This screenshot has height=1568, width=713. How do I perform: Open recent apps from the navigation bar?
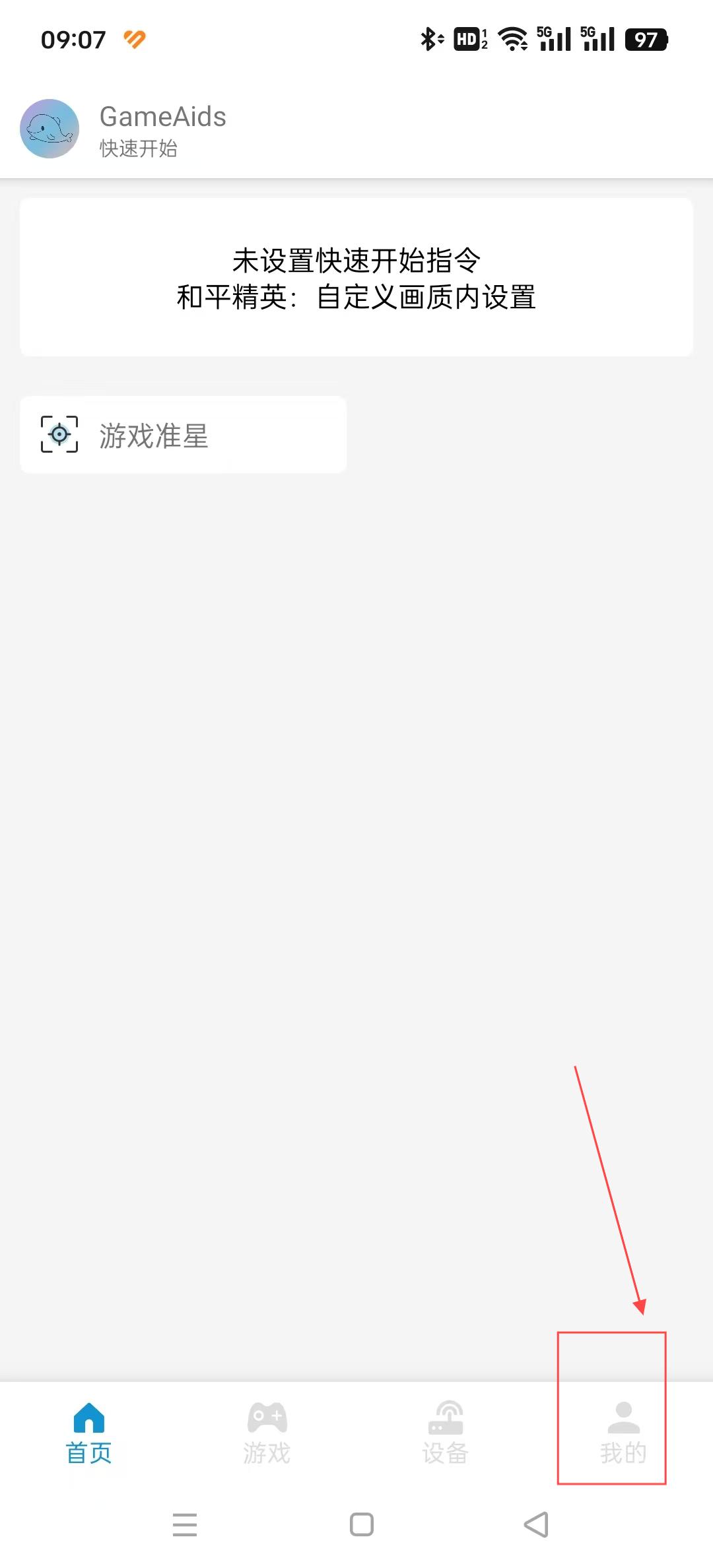click(185, 1524)
